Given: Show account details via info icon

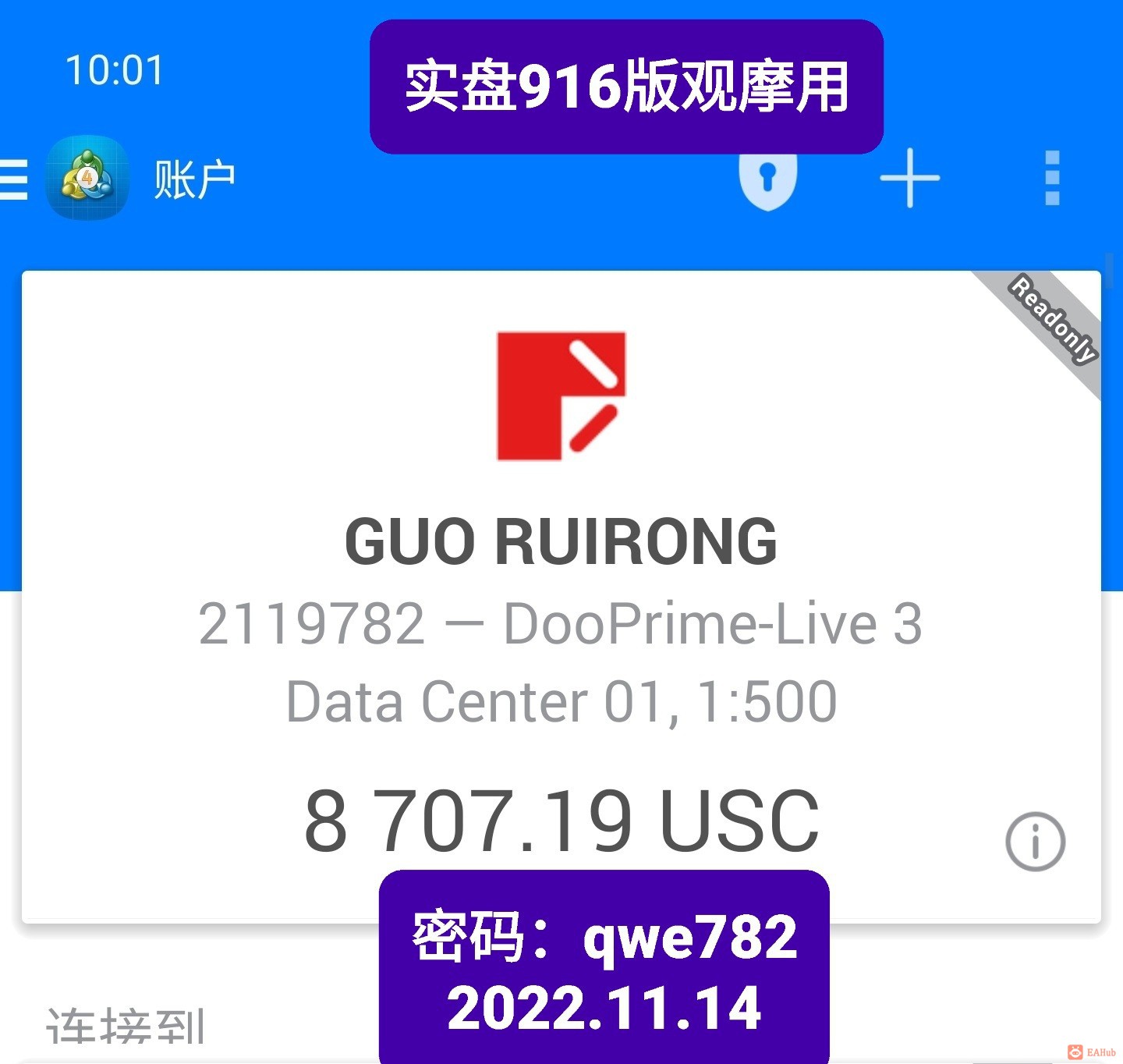Looking at the screenshot, I should point(1035,842).
